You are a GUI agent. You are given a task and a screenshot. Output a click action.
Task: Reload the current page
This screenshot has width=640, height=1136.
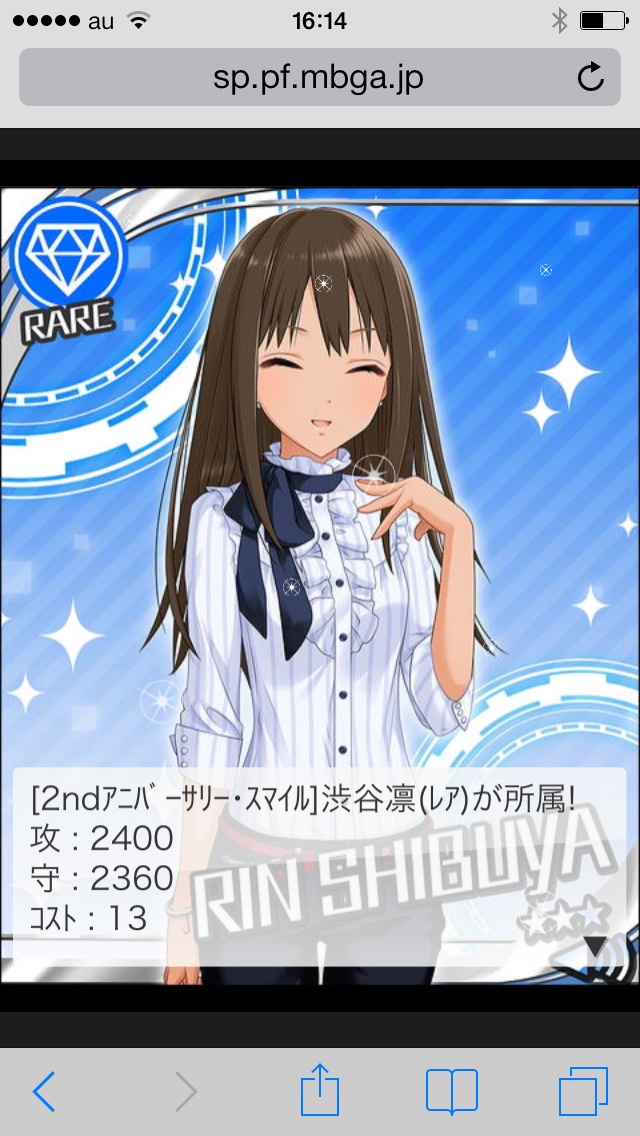tap(591, 77)
